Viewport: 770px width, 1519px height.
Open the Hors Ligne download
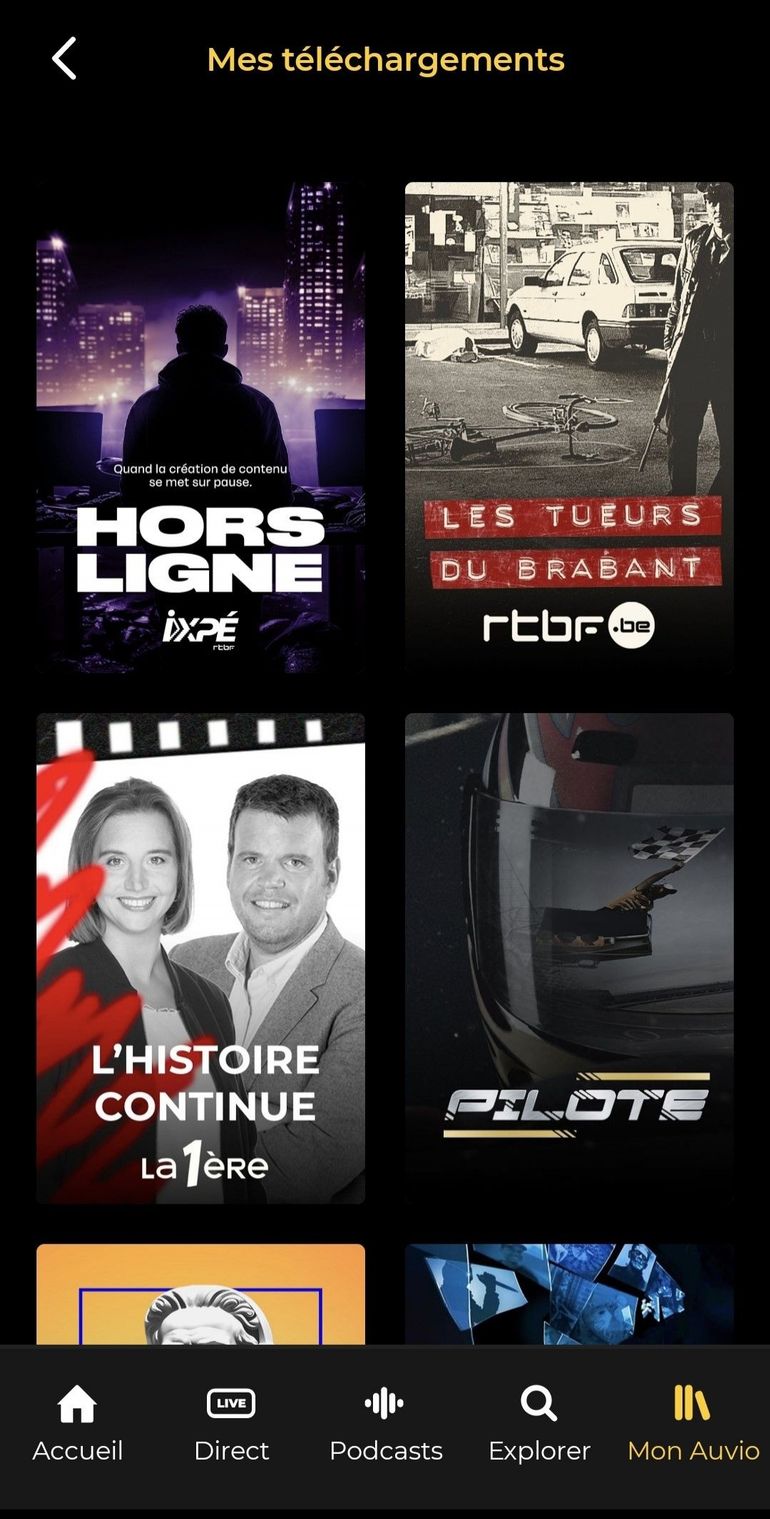200,425
